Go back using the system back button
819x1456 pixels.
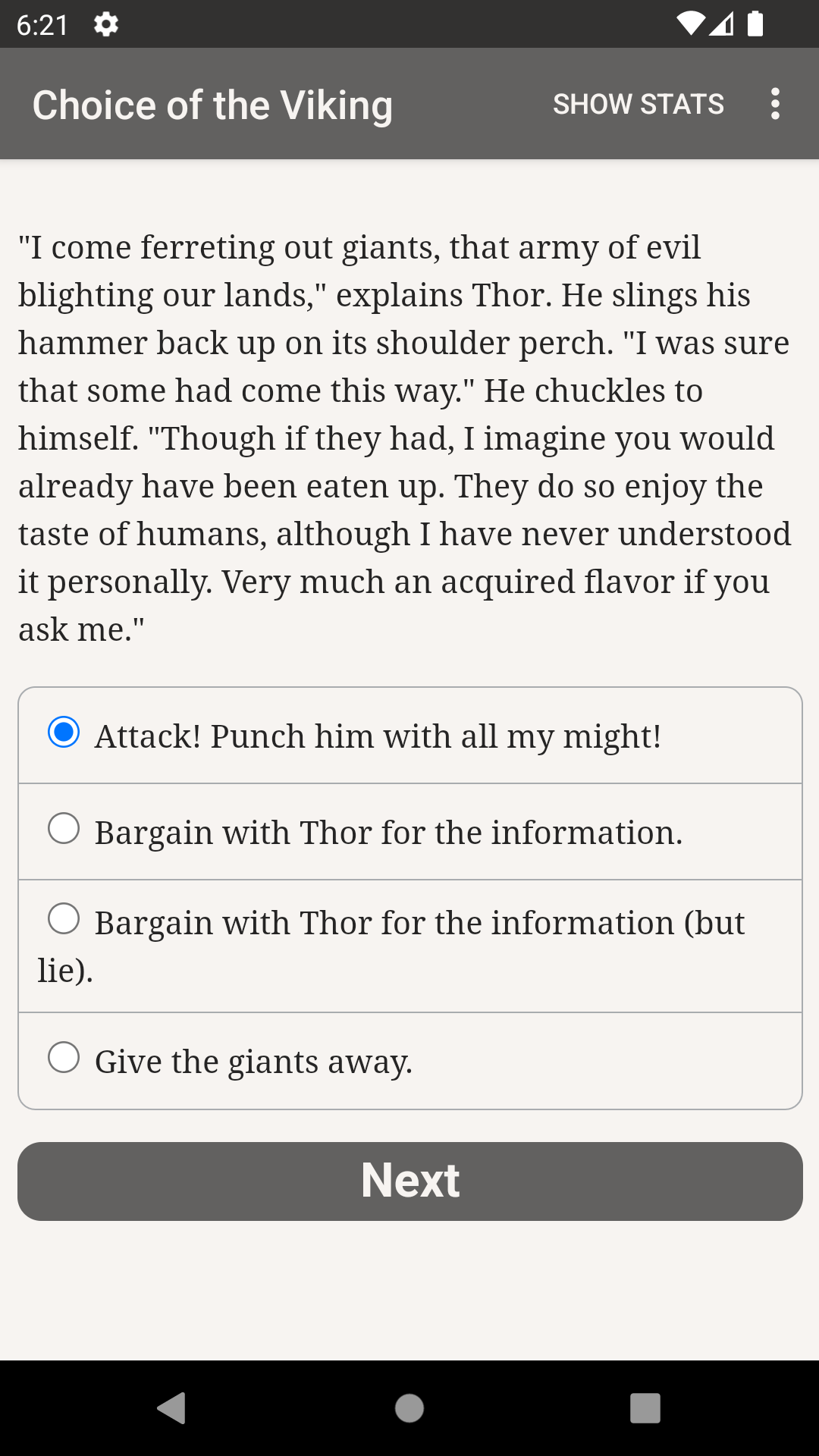pos(172,1408)
